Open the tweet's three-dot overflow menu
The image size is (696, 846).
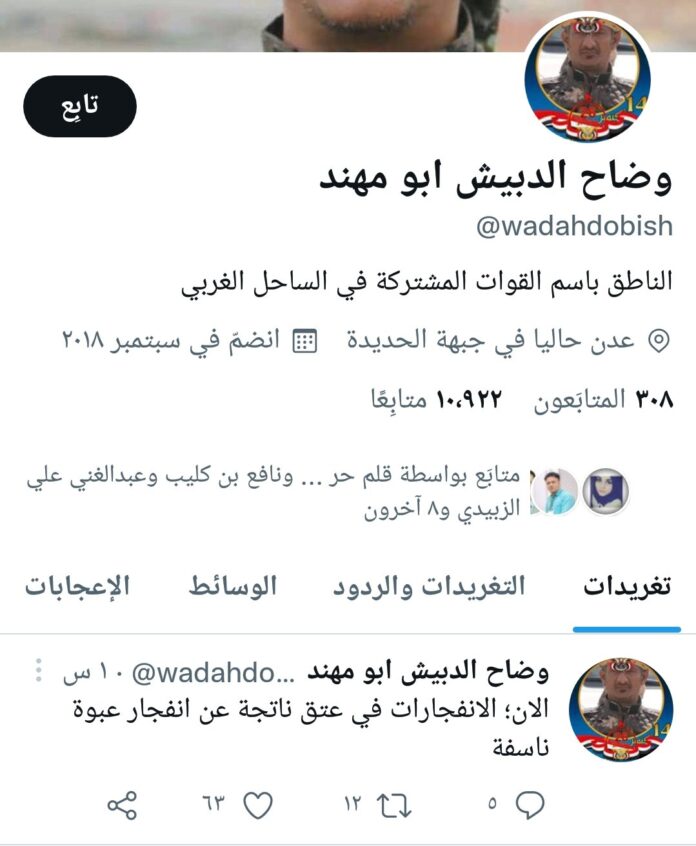point(39,670)
